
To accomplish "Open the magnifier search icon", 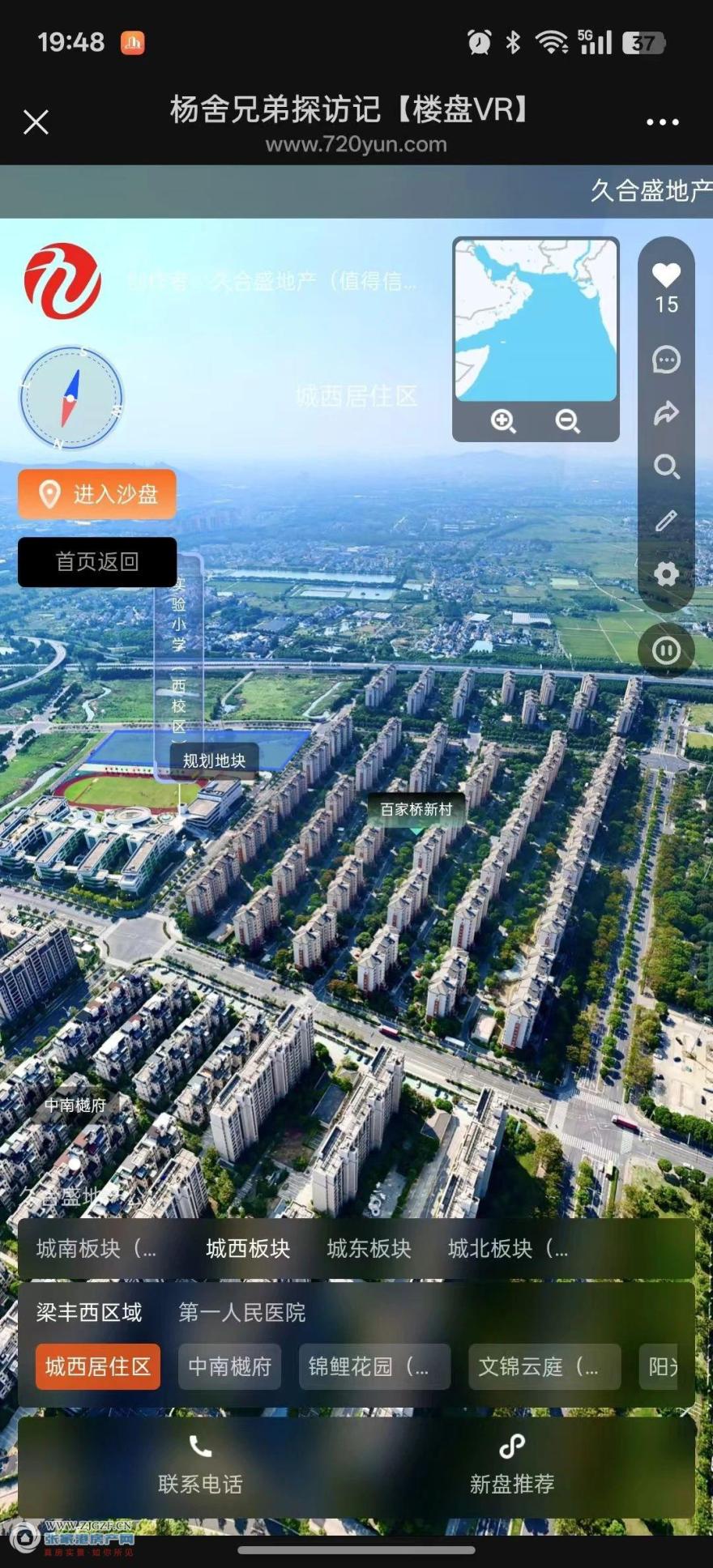I will 666,467.
